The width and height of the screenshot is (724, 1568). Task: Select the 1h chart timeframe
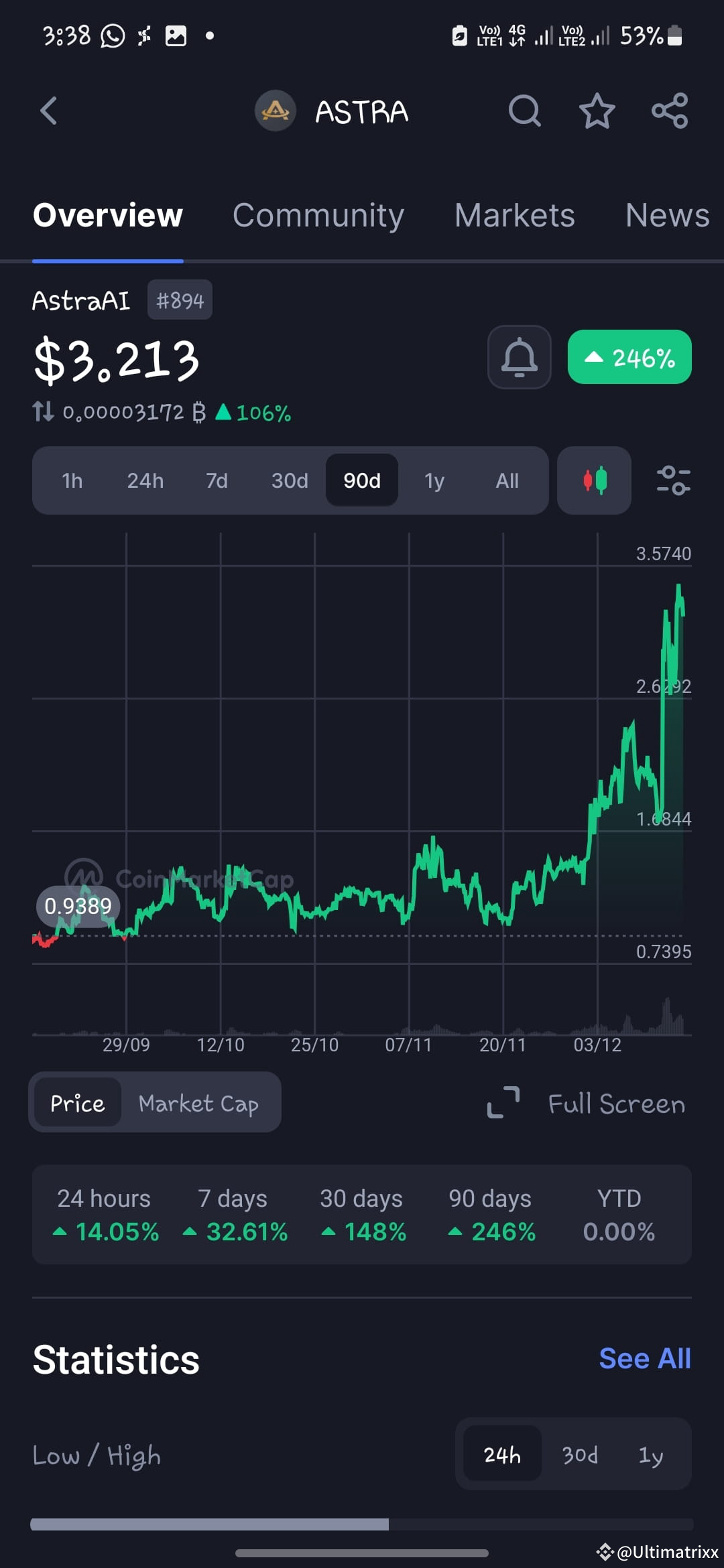tap(72, 480)
